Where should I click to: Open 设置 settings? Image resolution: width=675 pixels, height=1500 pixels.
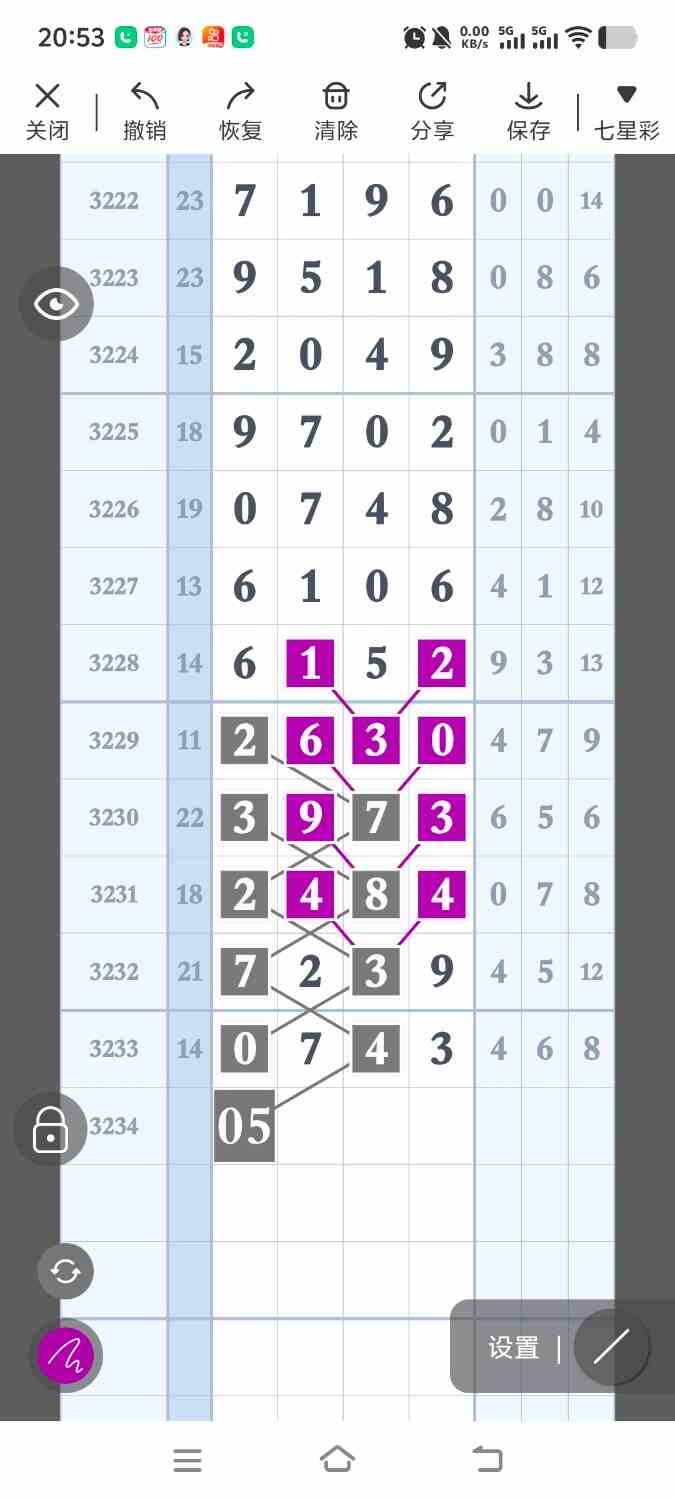[x=514, y=1347]
